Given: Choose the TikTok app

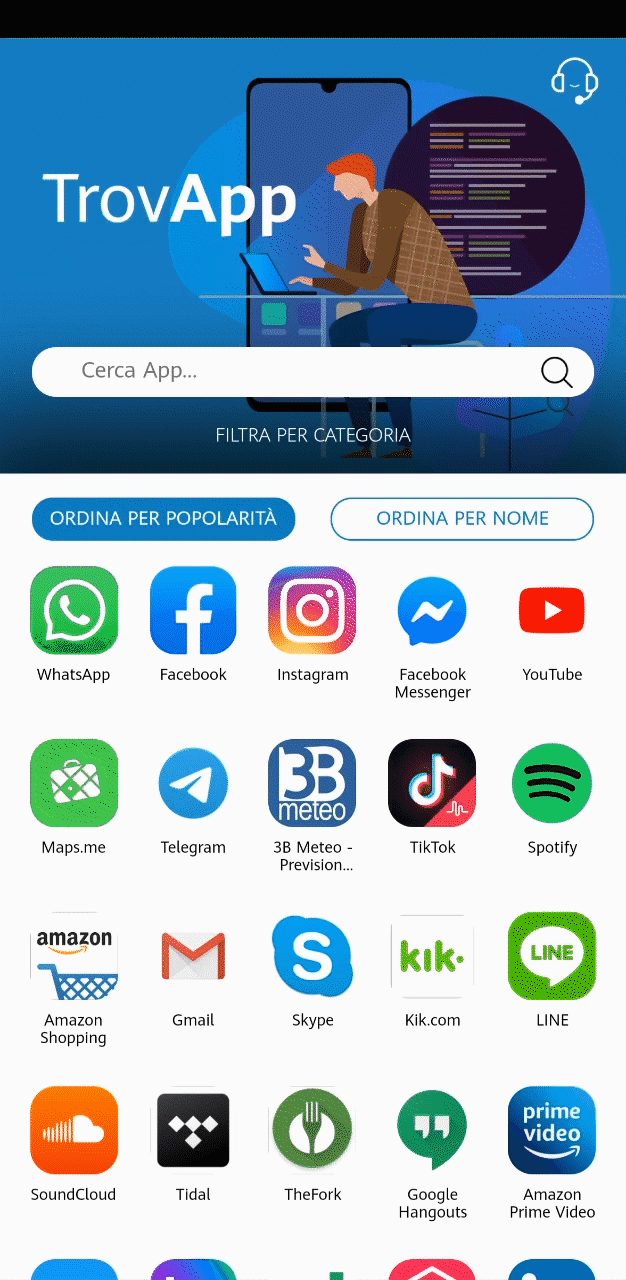Looking at the screenshot, I should point(433,798).
